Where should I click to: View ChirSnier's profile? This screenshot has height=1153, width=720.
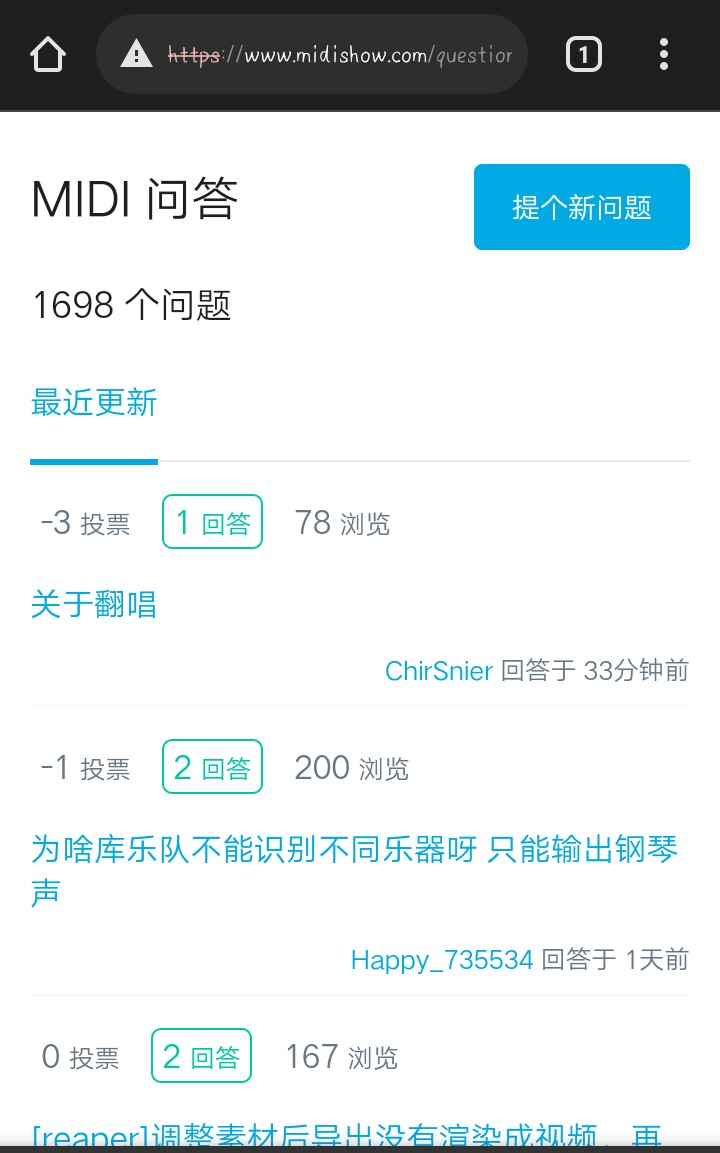pyautogui.click(x=438, y=670)
